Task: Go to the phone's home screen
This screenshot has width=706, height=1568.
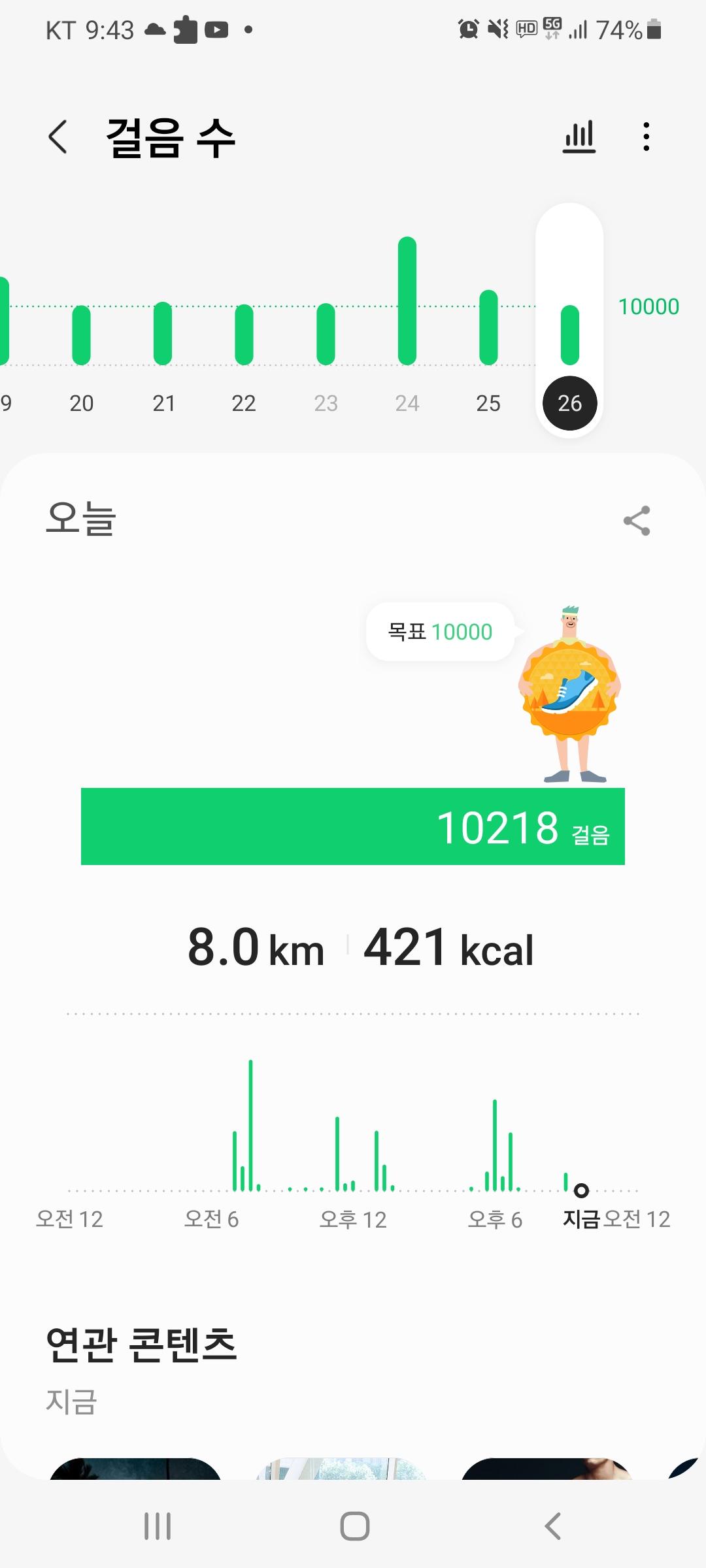Action: 354,1527
